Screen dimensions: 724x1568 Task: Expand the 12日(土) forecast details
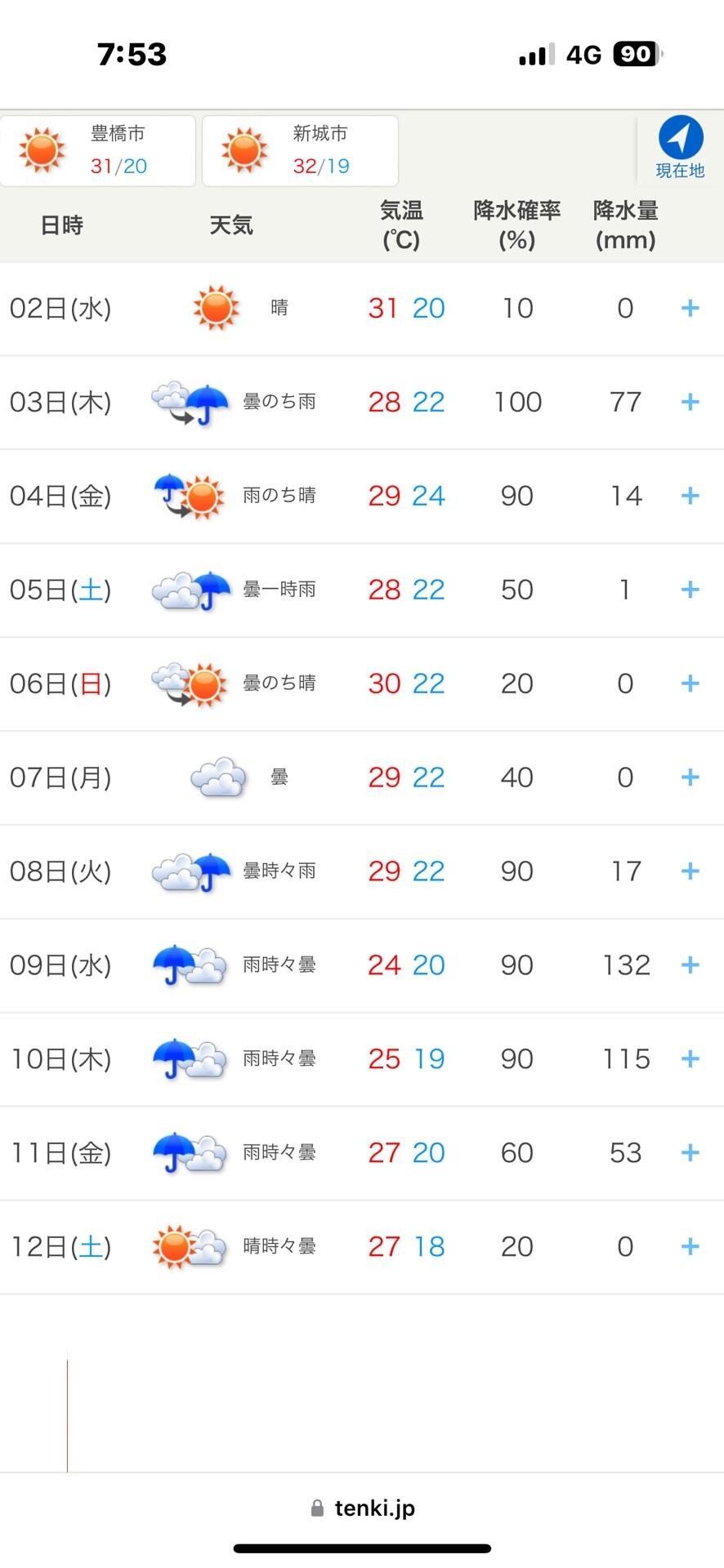tap(690, 1246)
